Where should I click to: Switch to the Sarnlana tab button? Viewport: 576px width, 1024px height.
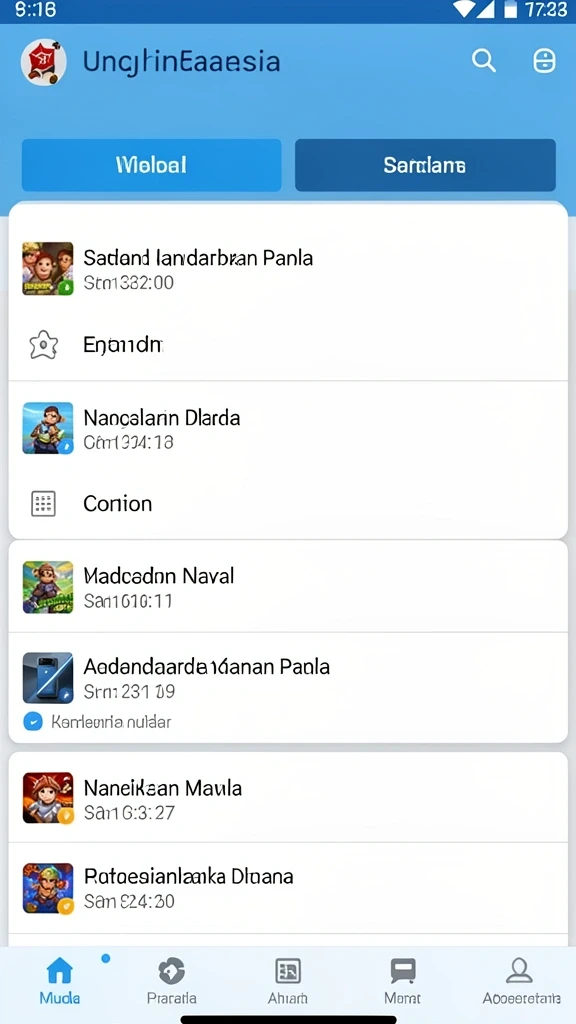point(425,165)
